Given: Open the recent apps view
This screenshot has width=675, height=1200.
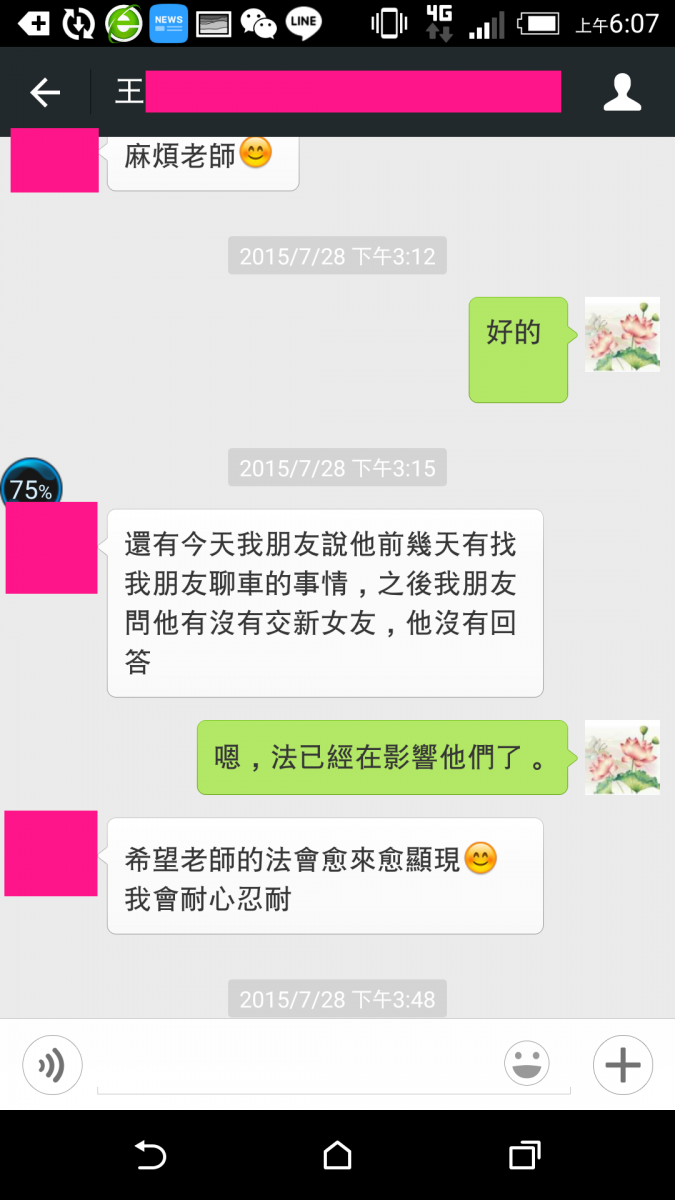Looking at the screenshot, I should point(524,1156).
